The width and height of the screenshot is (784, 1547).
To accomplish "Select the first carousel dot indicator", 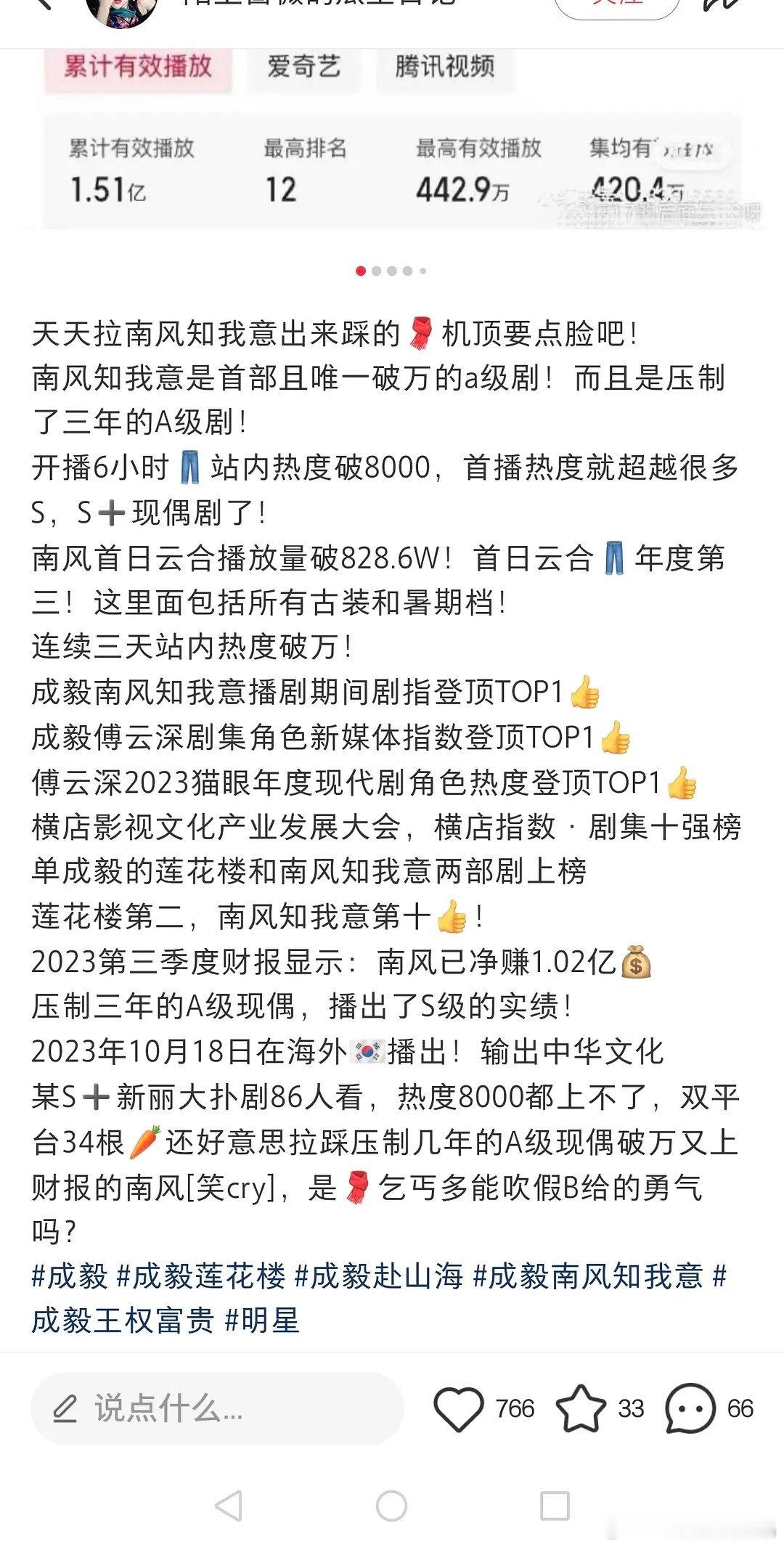I will [361, 270].
